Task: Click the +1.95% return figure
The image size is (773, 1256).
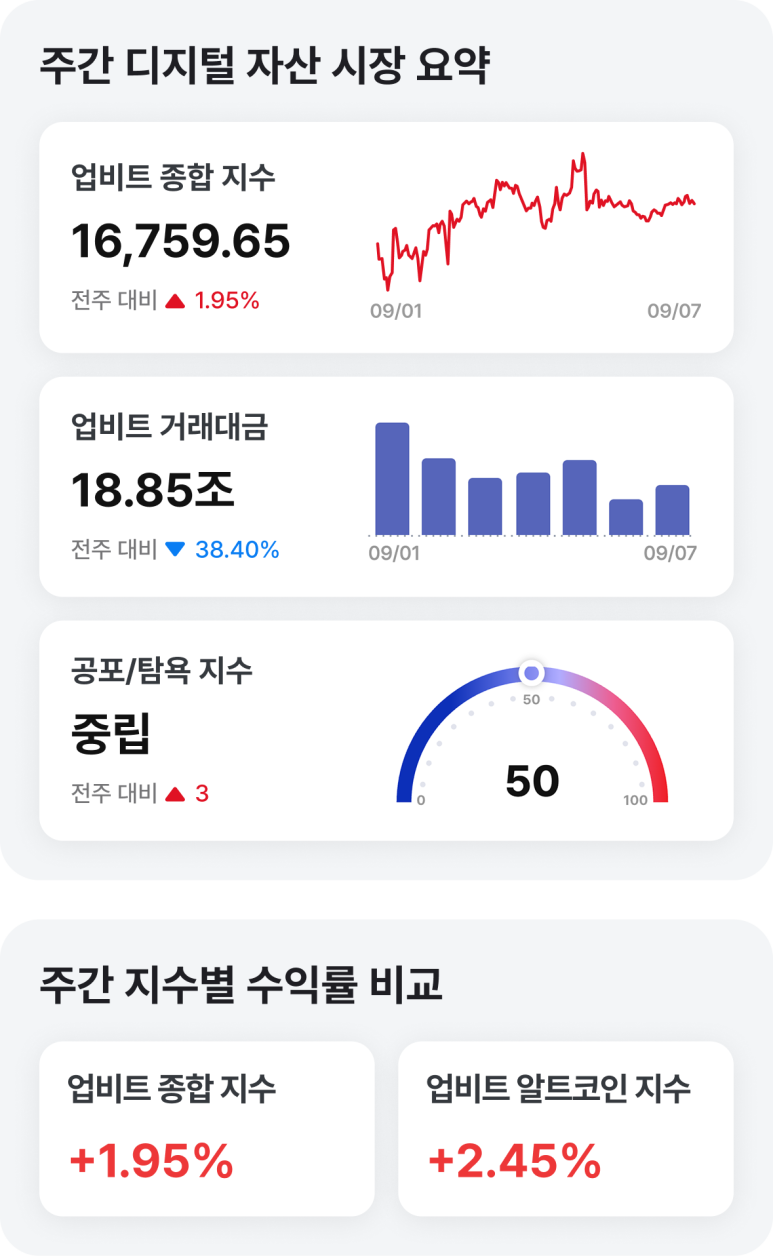Action: point(152,1163)
